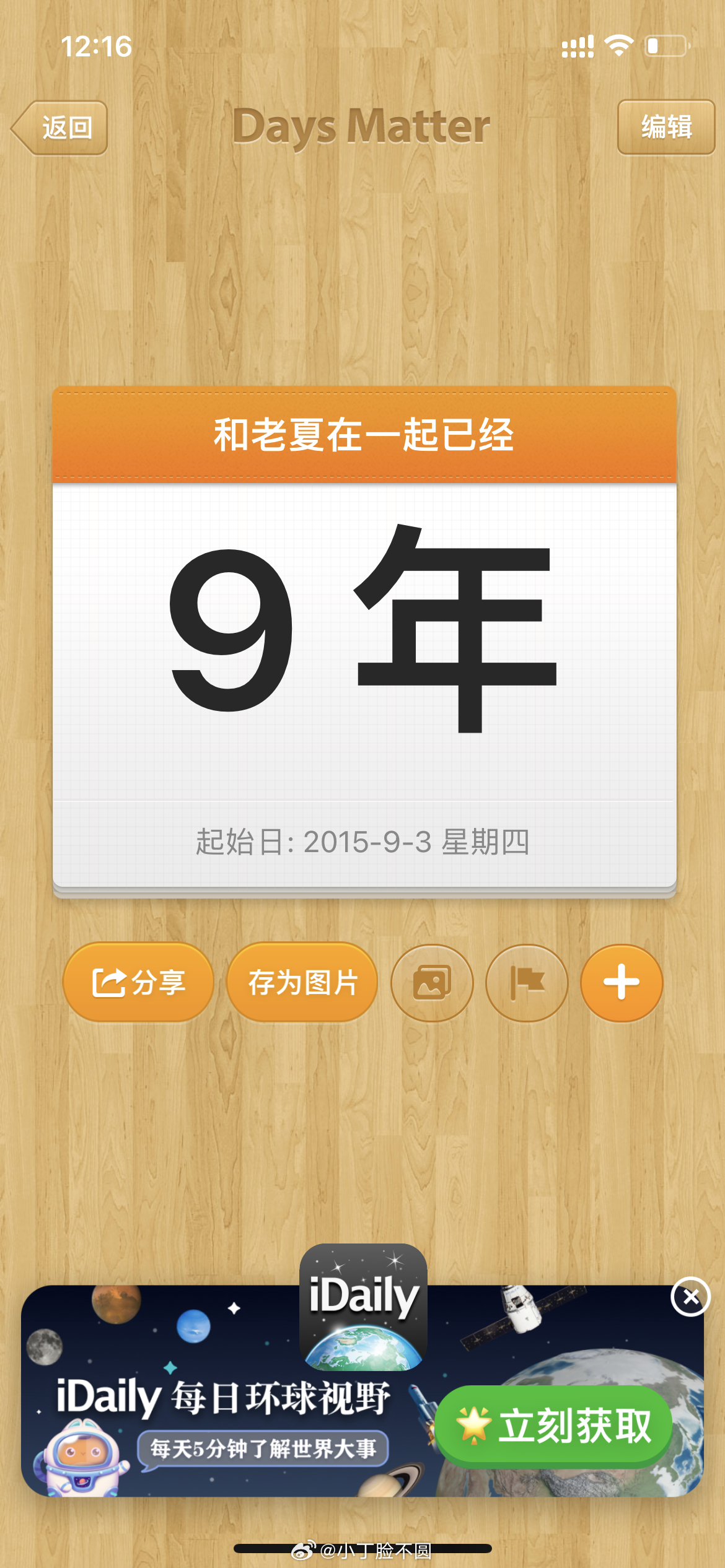The width and height of the screenshot is (725, 1568).
Task: Tap the 9 年 day counter card
Action: tap(364, 641)
